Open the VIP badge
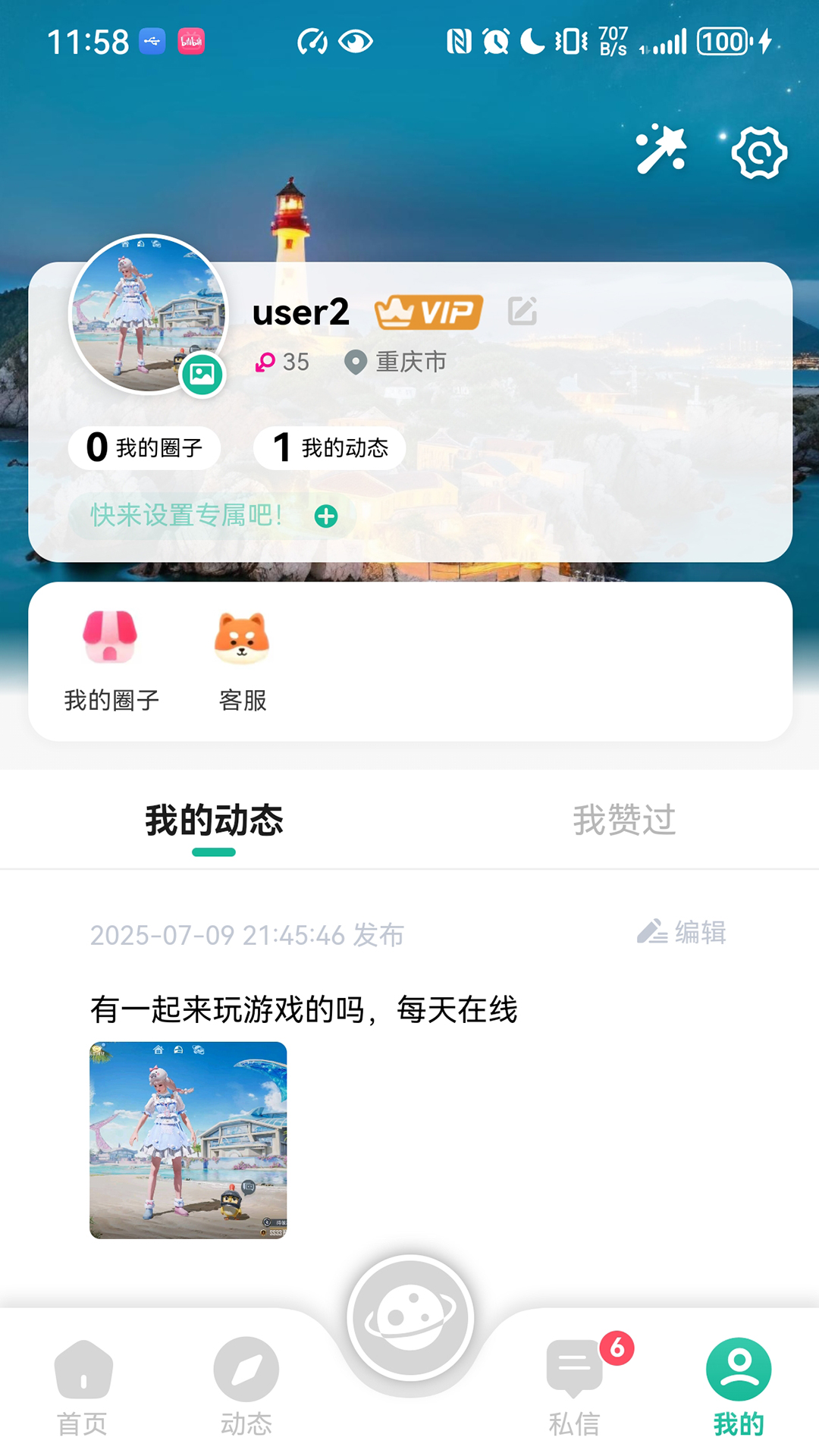 point(428,312)
